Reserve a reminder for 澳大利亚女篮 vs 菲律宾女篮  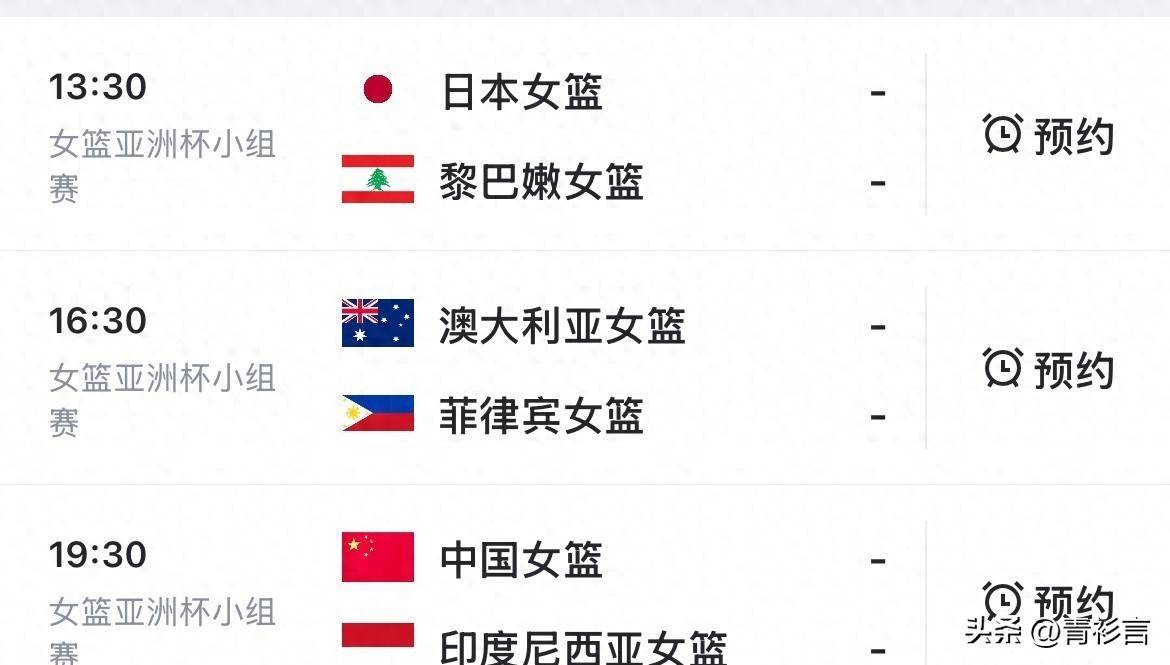point(1048,370)
